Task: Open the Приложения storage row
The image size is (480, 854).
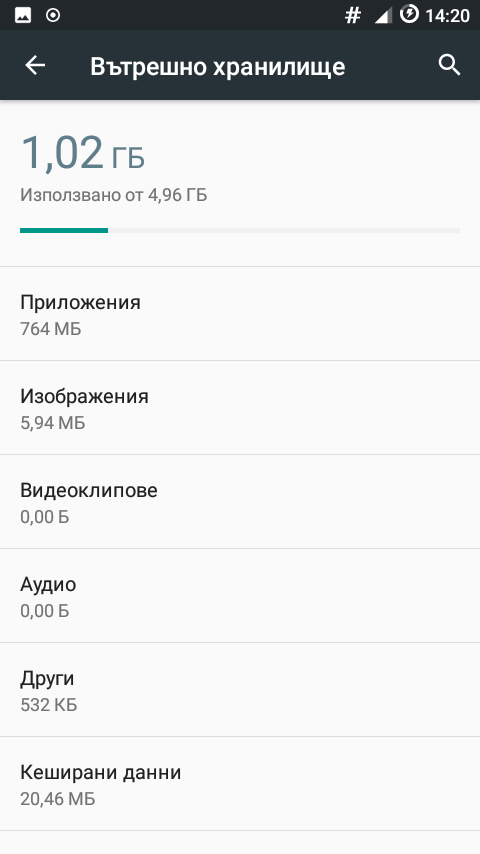Action: pyautogui.click(x=240, y=314)
